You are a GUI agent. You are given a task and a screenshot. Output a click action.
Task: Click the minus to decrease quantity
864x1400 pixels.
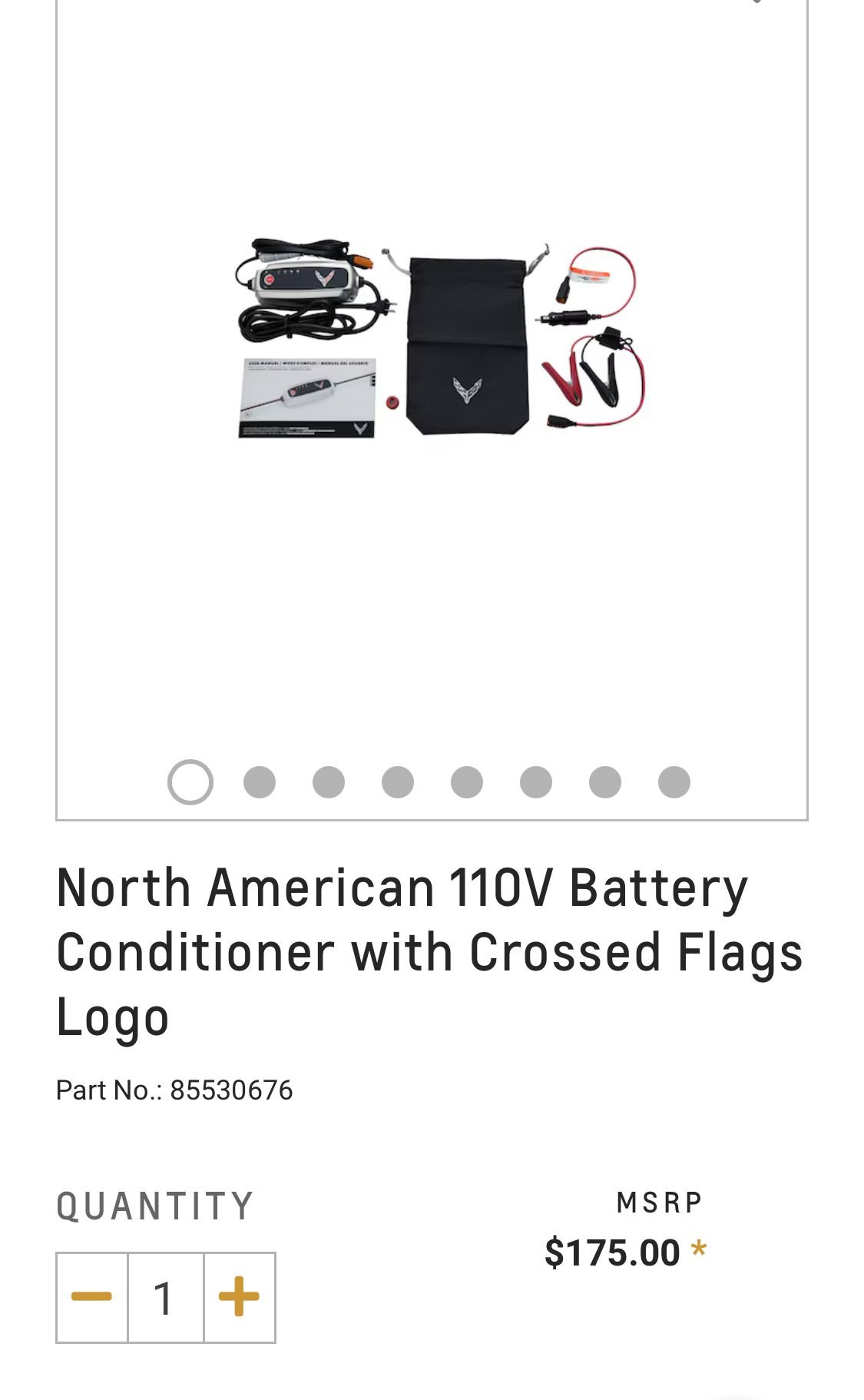click(x=91, y=1297)
